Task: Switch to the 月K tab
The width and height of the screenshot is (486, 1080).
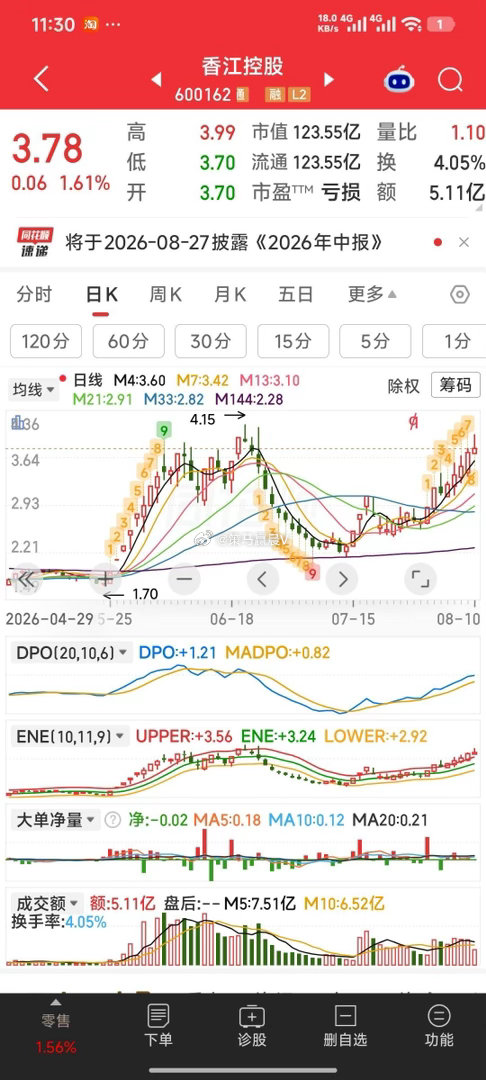Action: pyautogui.click(x=230, y=295)
